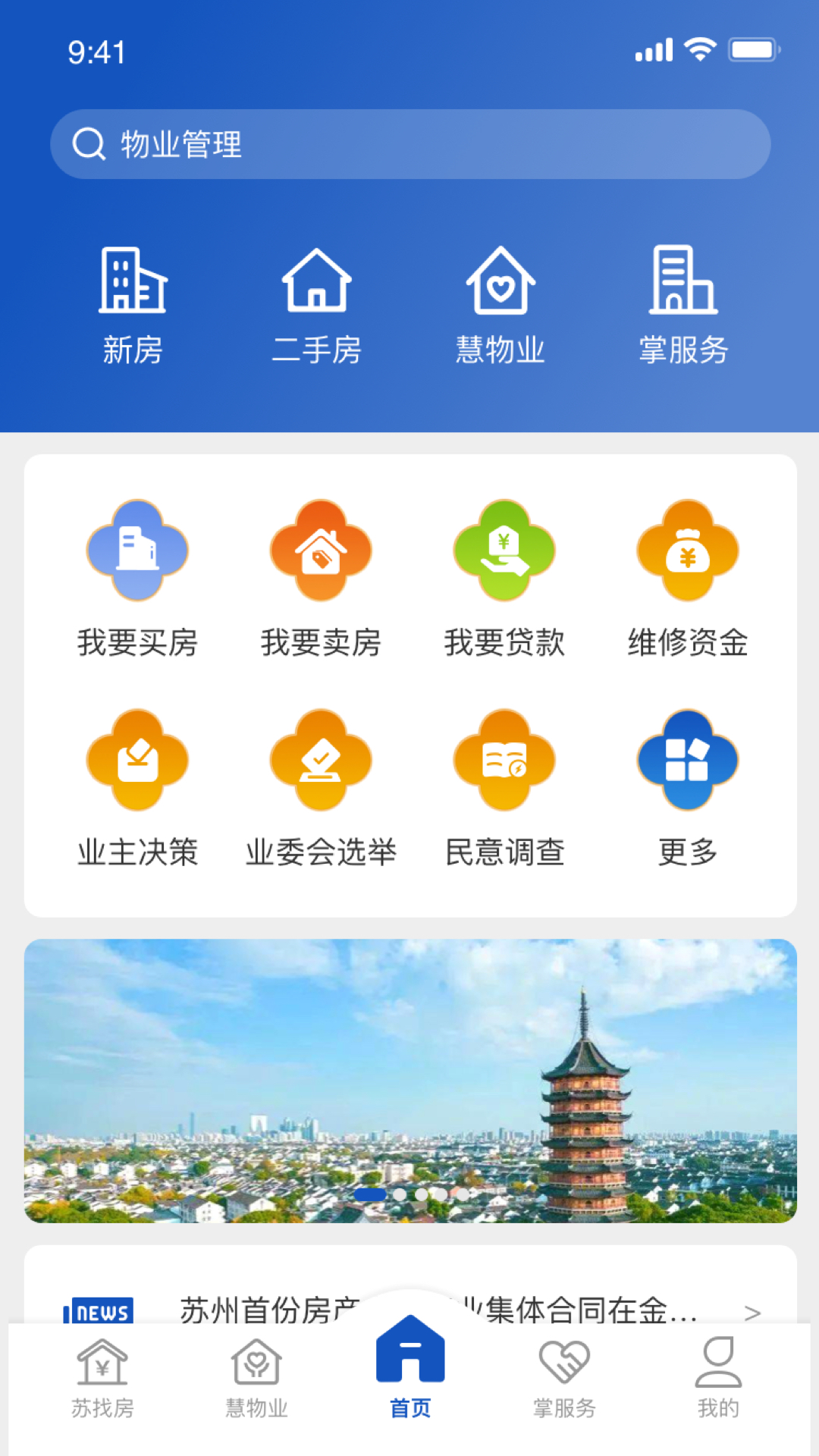The width and height of the screenshot is (819, 1456).
Task: Open the 我要贷款 loan service icon
Action: [504, 552]
